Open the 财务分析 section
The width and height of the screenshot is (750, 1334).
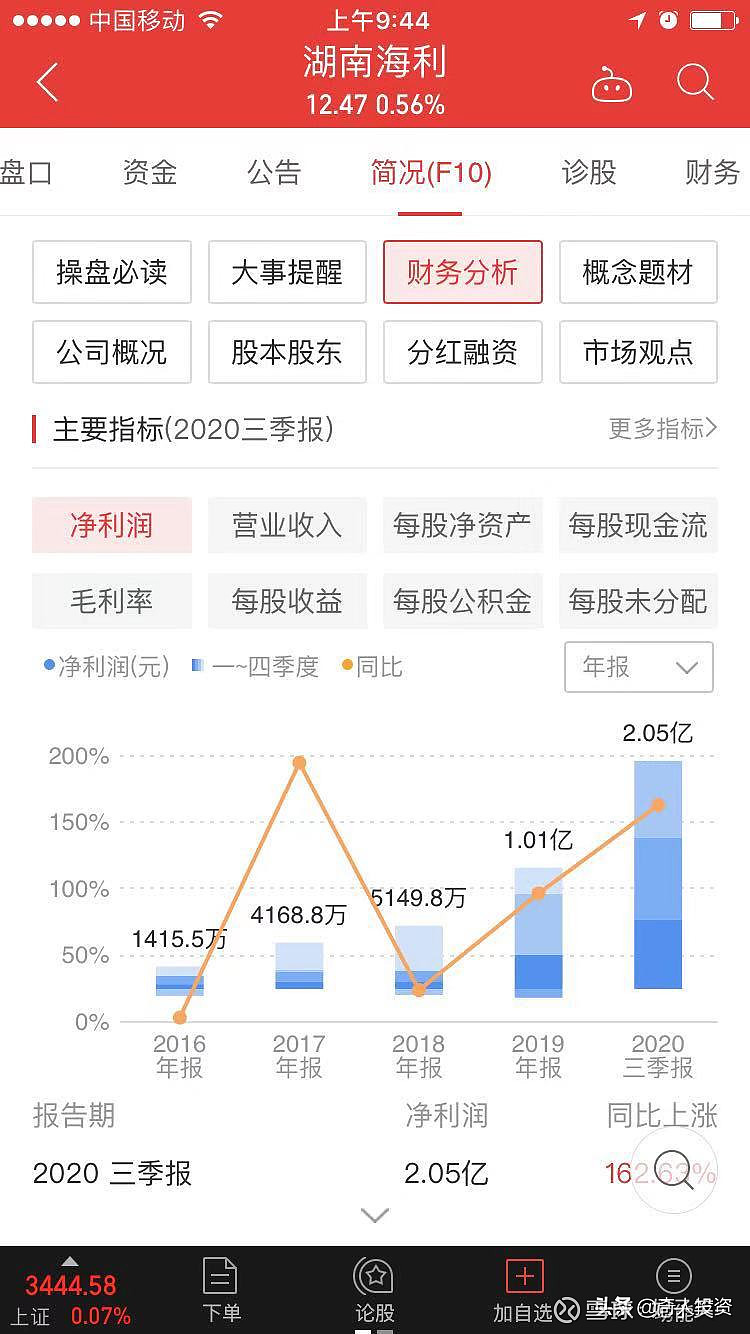[x=462, y=272]
